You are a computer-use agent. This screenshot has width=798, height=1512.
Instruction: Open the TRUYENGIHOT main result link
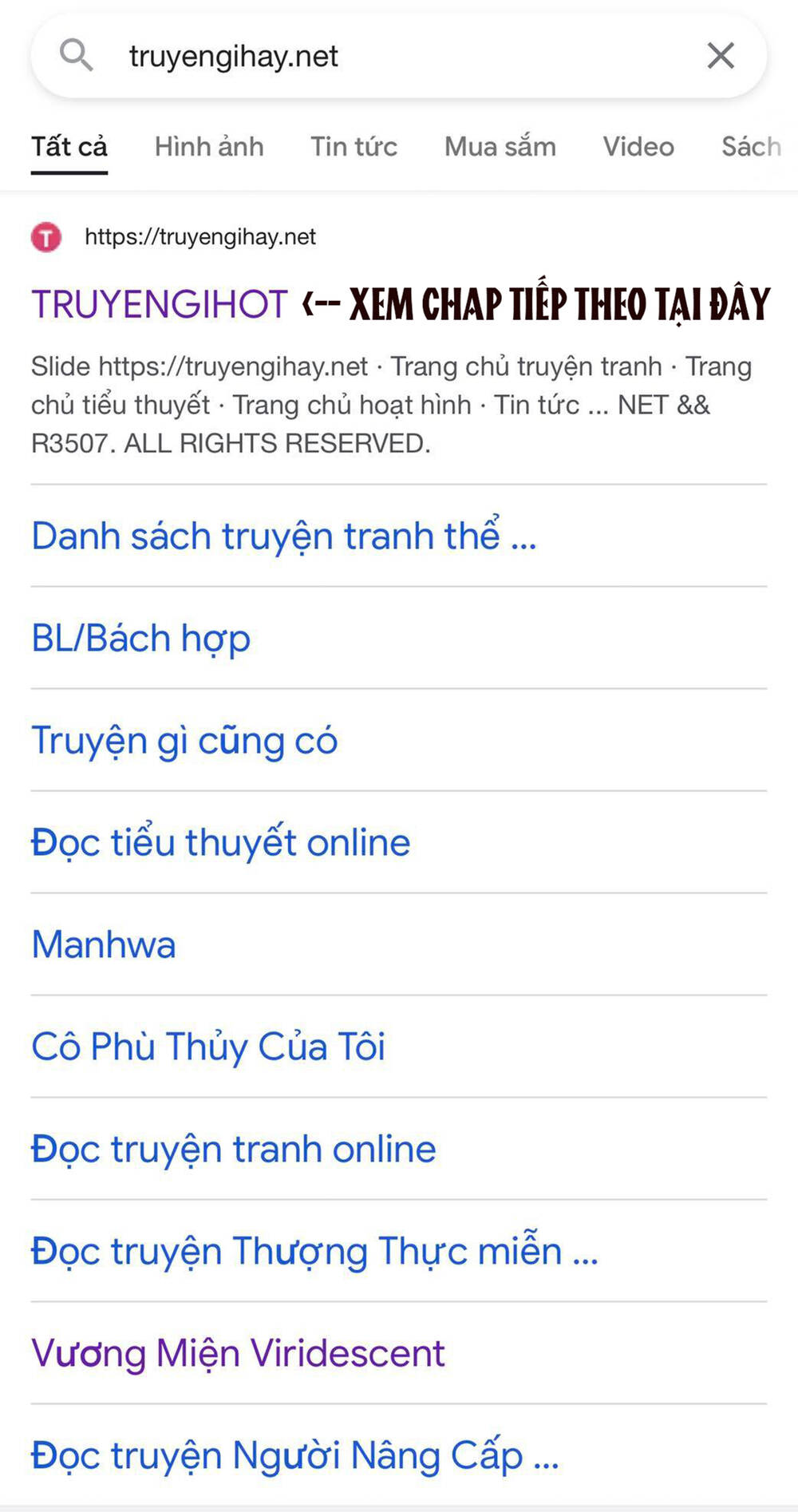tap(159, 303)
